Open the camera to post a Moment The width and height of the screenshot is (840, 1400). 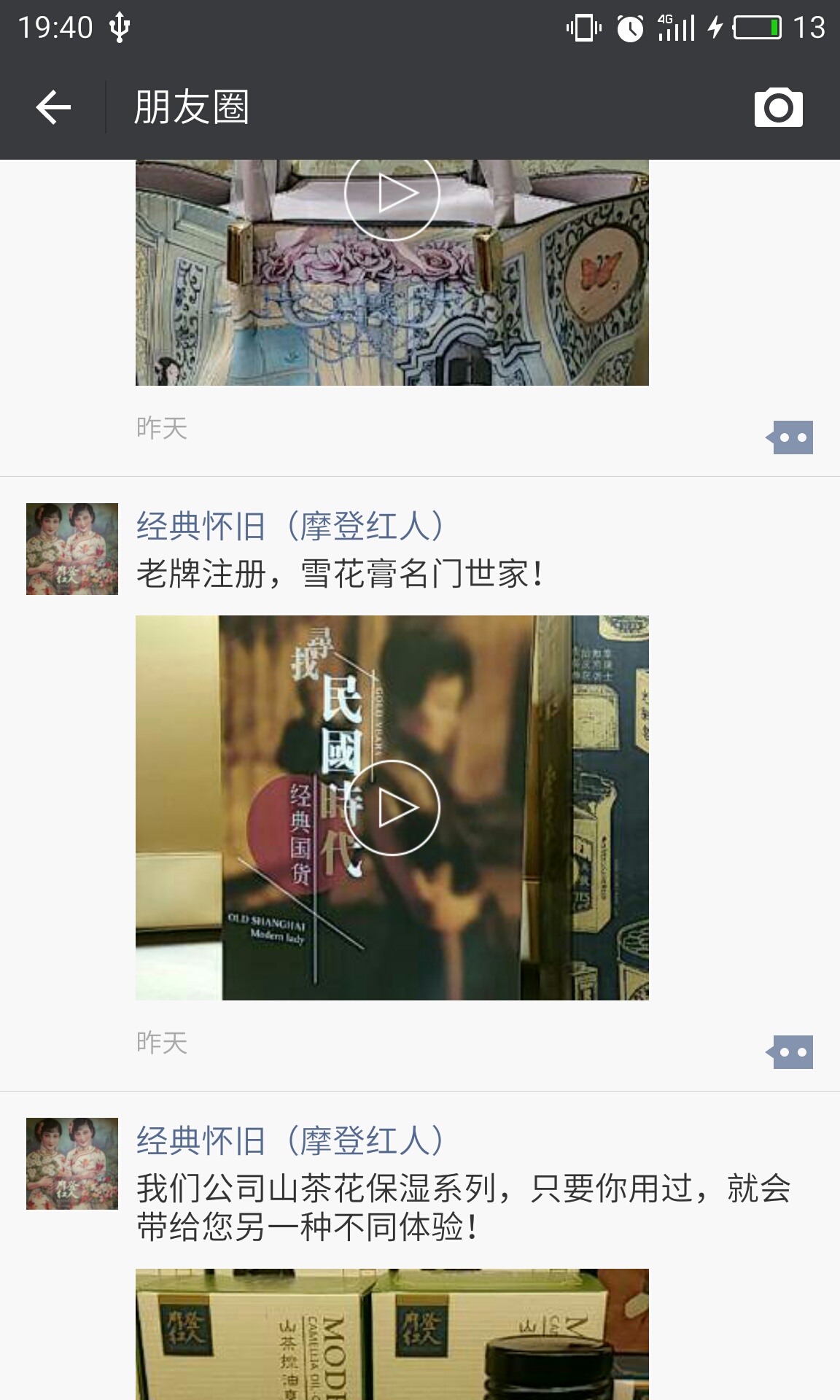pos(777,107)
